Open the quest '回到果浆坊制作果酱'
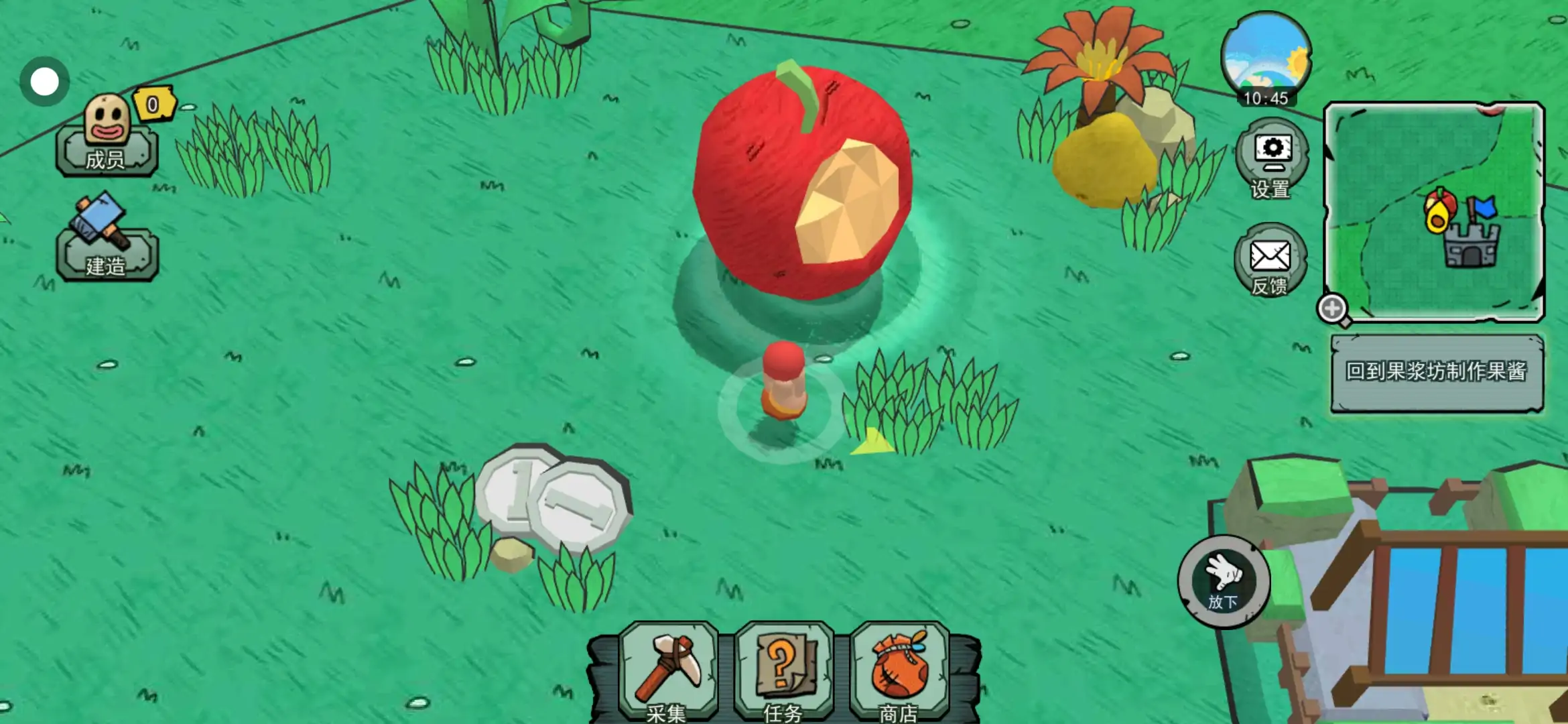The height and width of the screenshot is (724, 1568). (1437, 372)
